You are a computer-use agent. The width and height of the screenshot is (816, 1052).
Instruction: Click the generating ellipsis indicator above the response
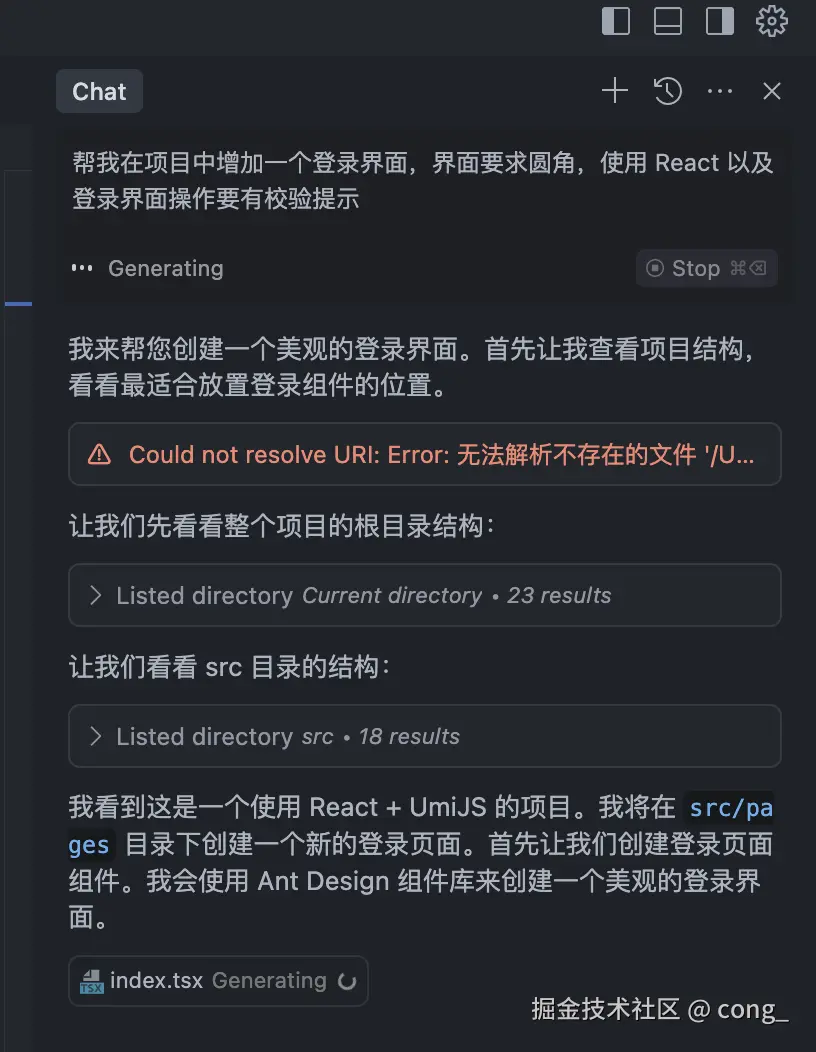(82, 268)
